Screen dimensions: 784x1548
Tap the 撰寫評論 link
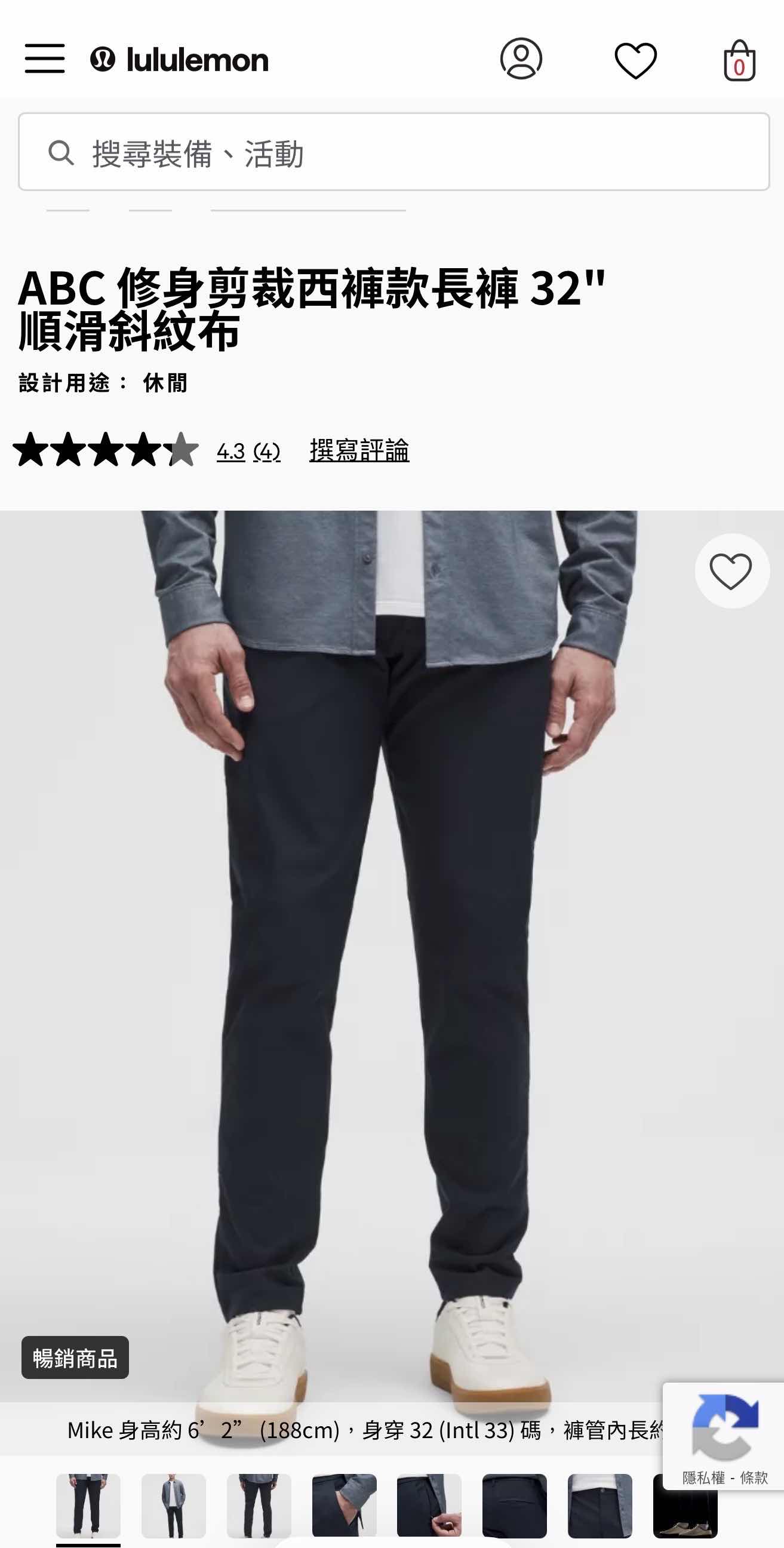359,450
